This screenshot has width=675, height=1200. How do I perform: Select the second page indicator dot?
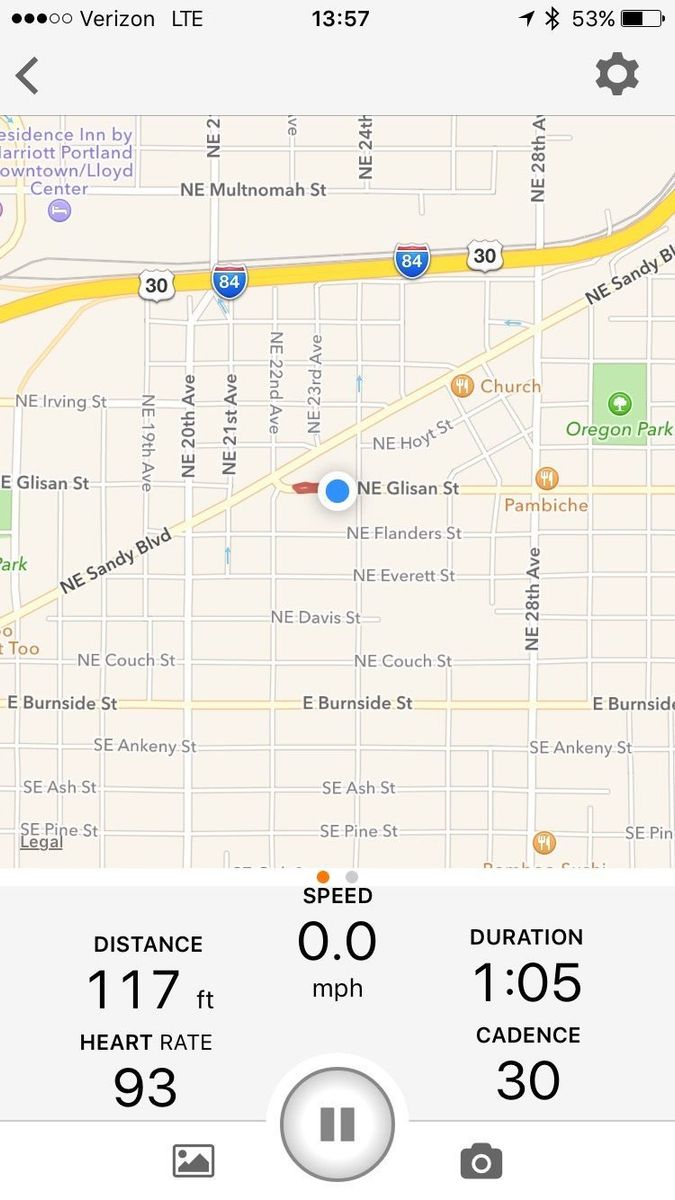click(x=352, y=877)
